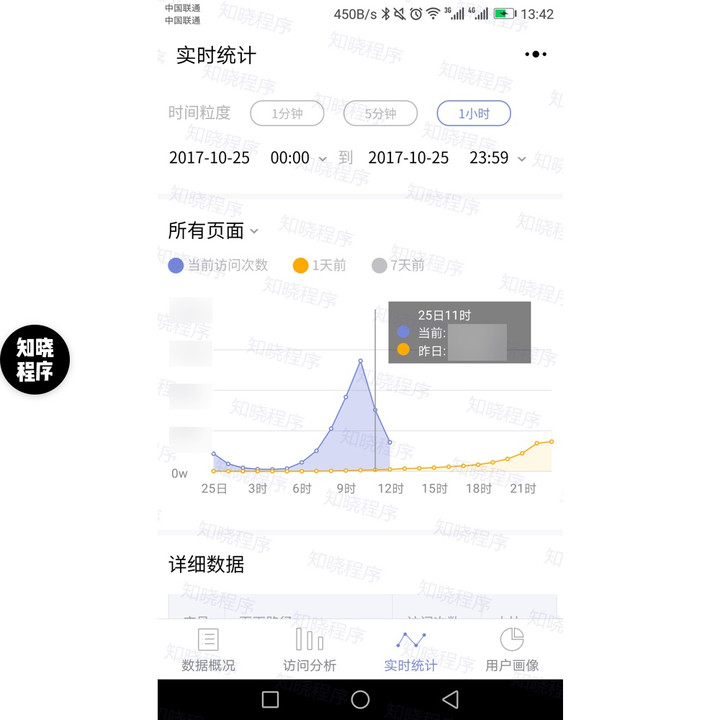Go to the system home screen
The image size is (720, 720).
pos(360,699)
